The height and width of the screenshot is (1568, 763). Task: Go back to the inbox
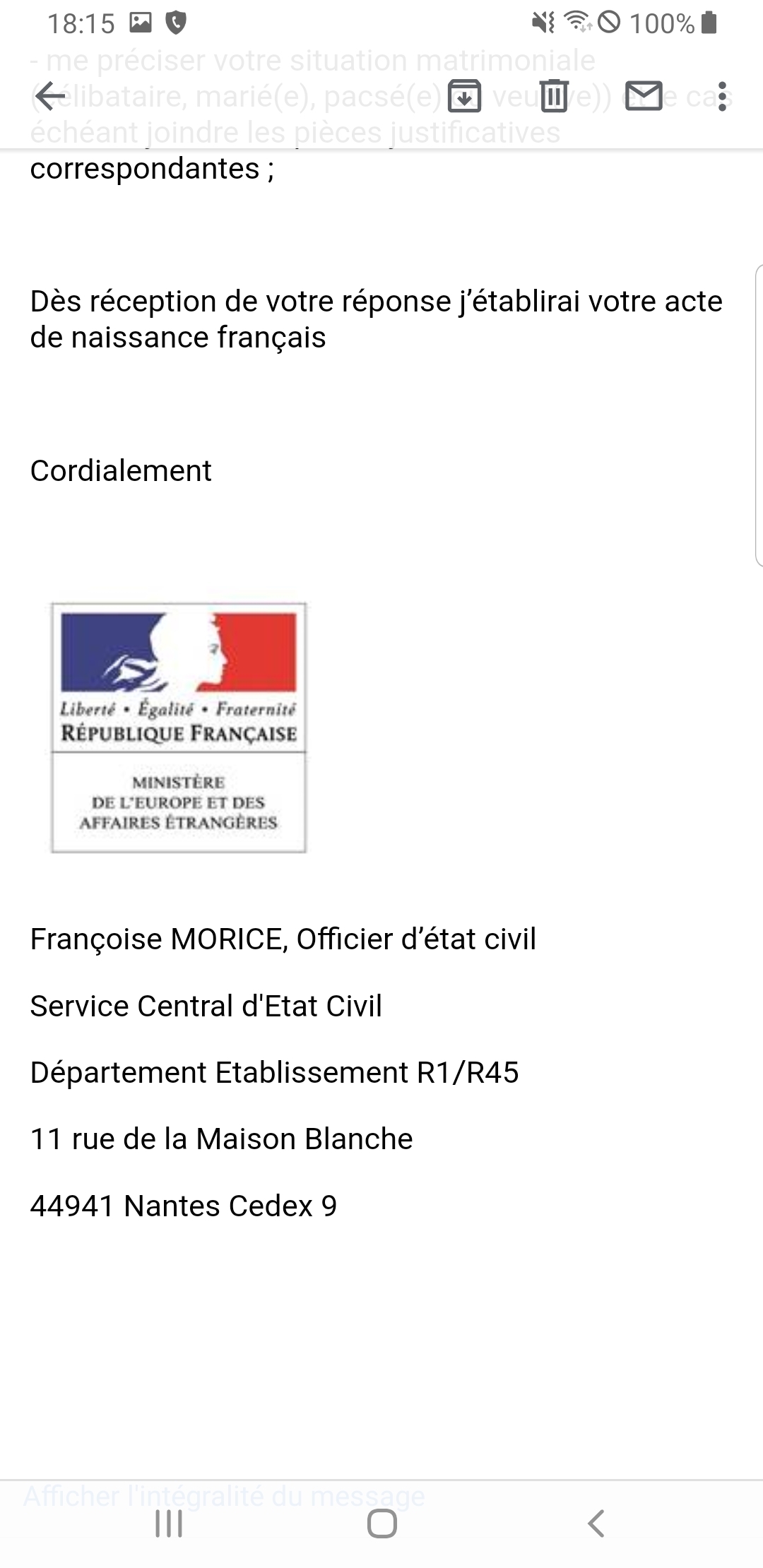[50, 96]
